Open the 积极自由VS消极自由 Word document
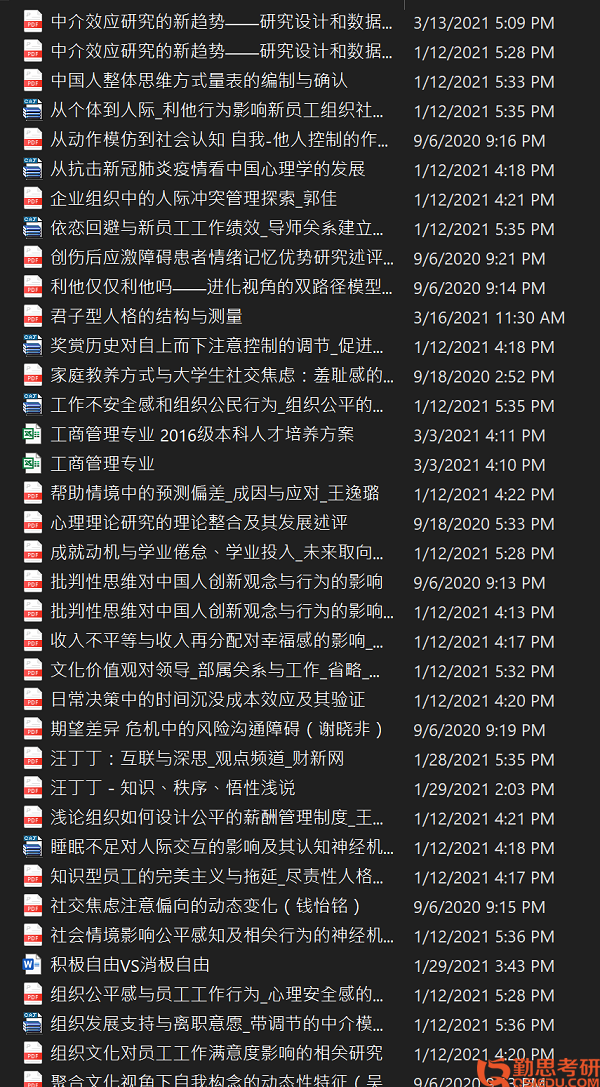The height and width of the screenshot is (1087, 600). pos(130,965)
